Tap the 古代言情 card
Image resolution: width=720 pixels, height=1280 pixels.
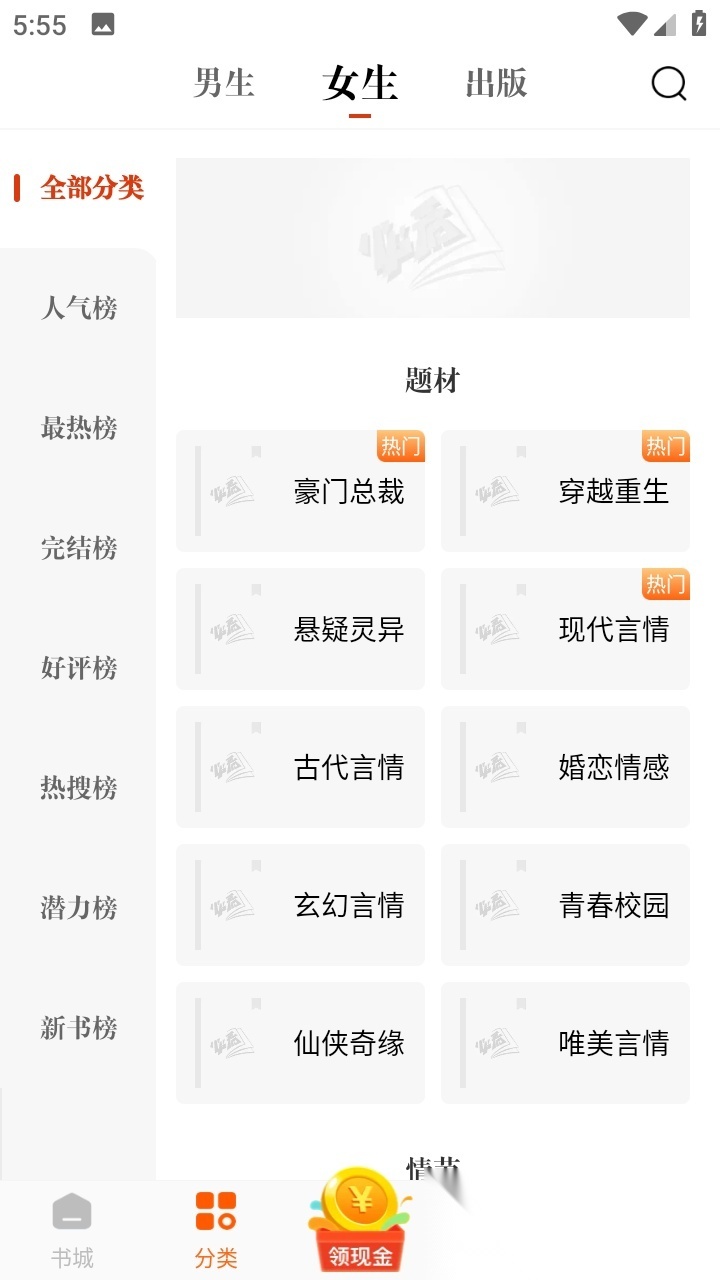301,767
